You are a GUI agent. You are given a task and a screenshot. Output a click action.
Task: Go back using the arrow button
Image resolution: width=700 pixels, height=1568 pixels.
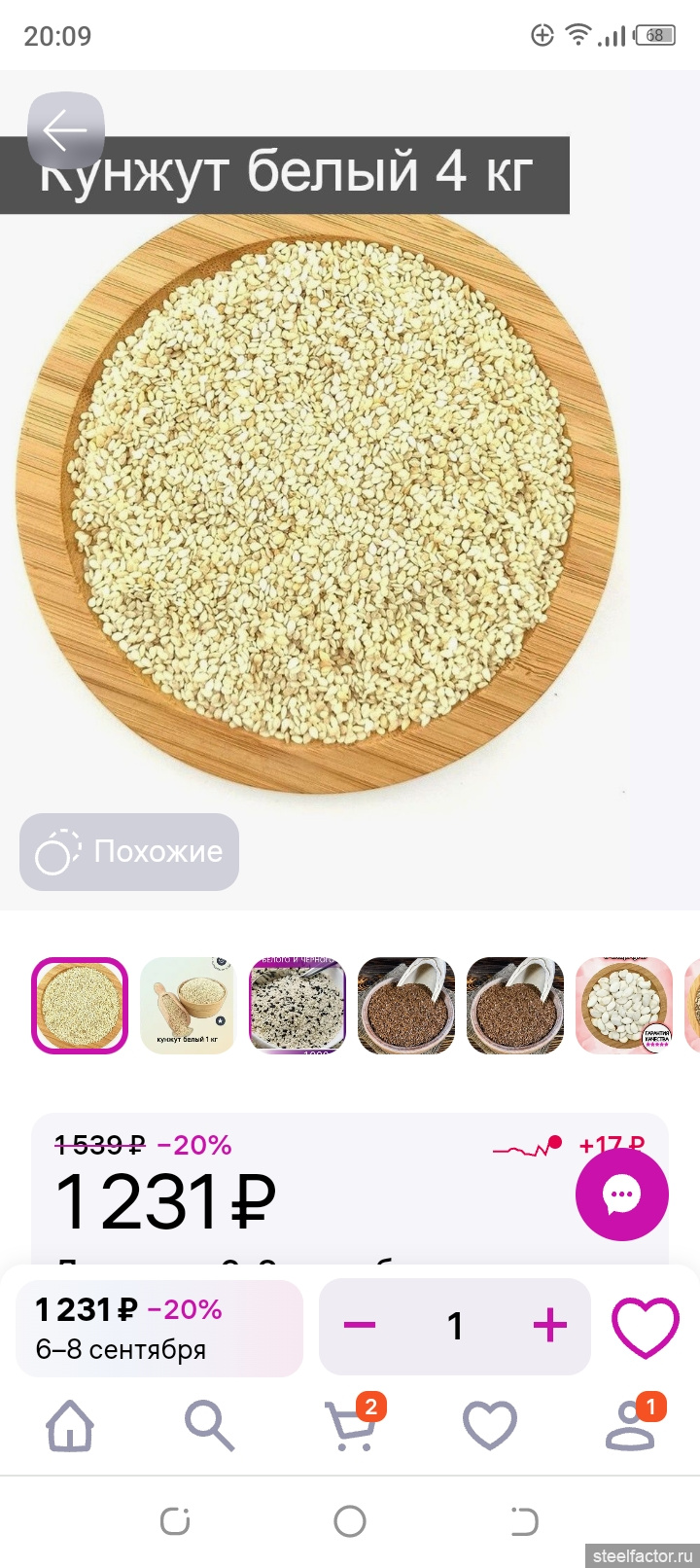point(65,130)
